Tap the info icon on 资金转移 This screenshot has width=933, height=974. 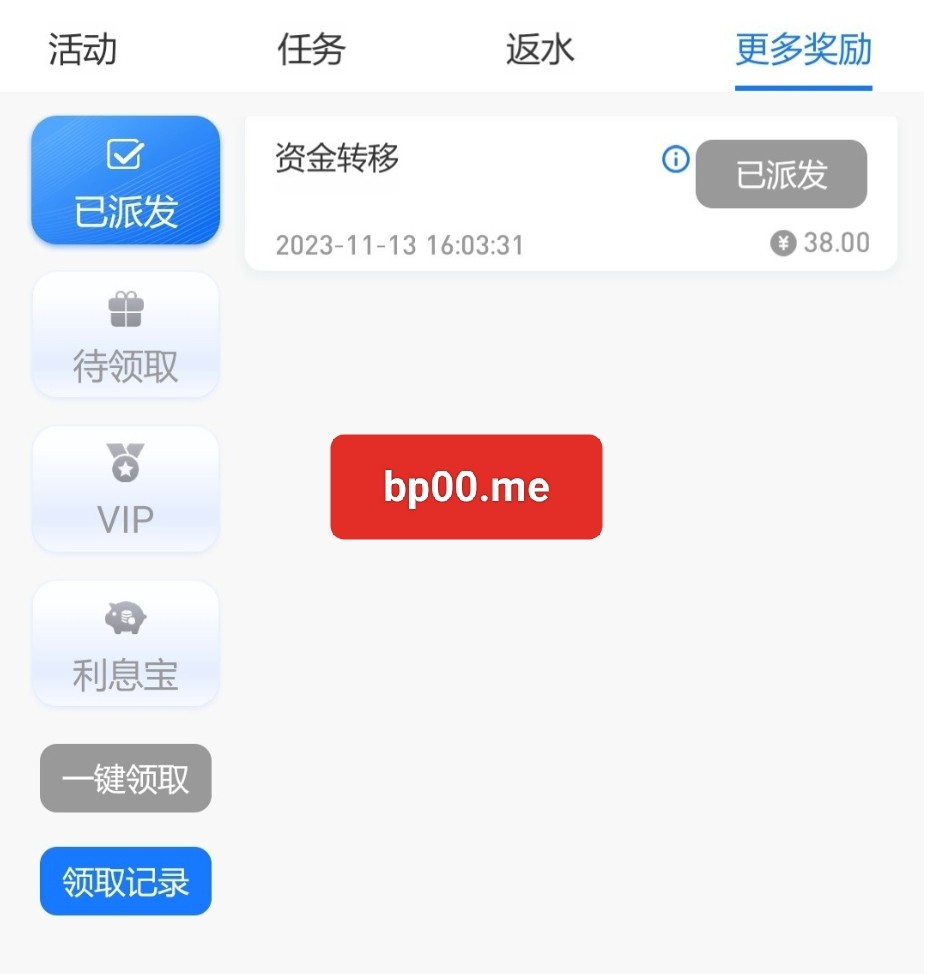point(676,159)
